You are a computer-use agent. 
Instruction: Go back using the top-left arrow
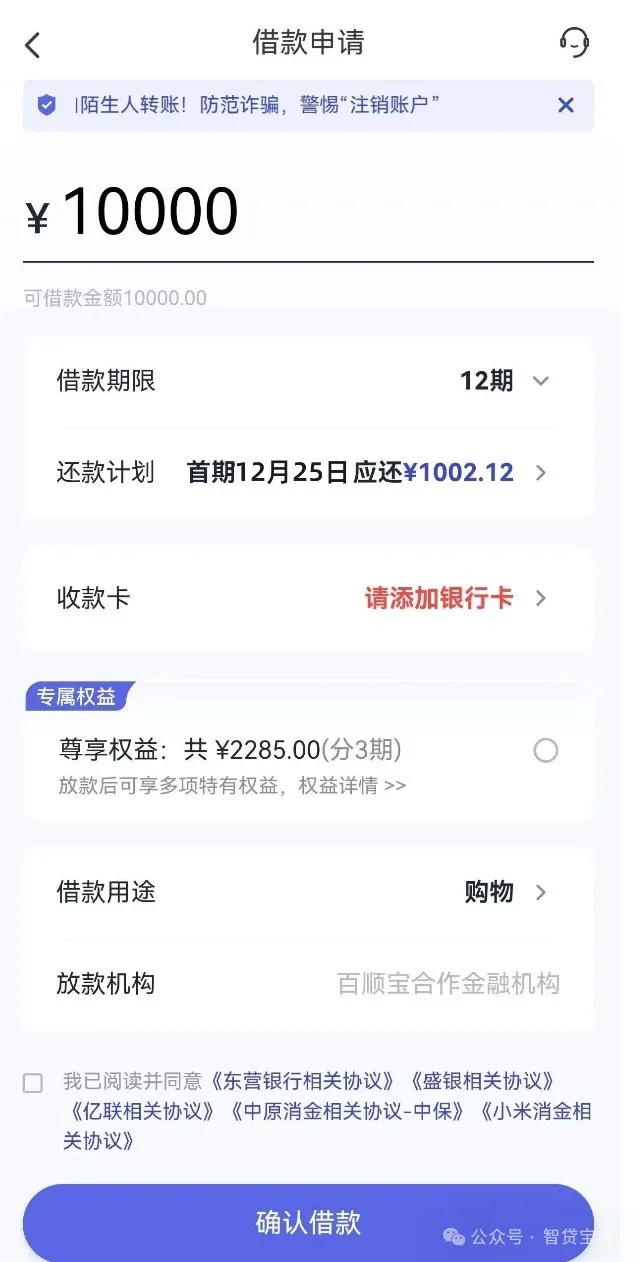[33, 45]
